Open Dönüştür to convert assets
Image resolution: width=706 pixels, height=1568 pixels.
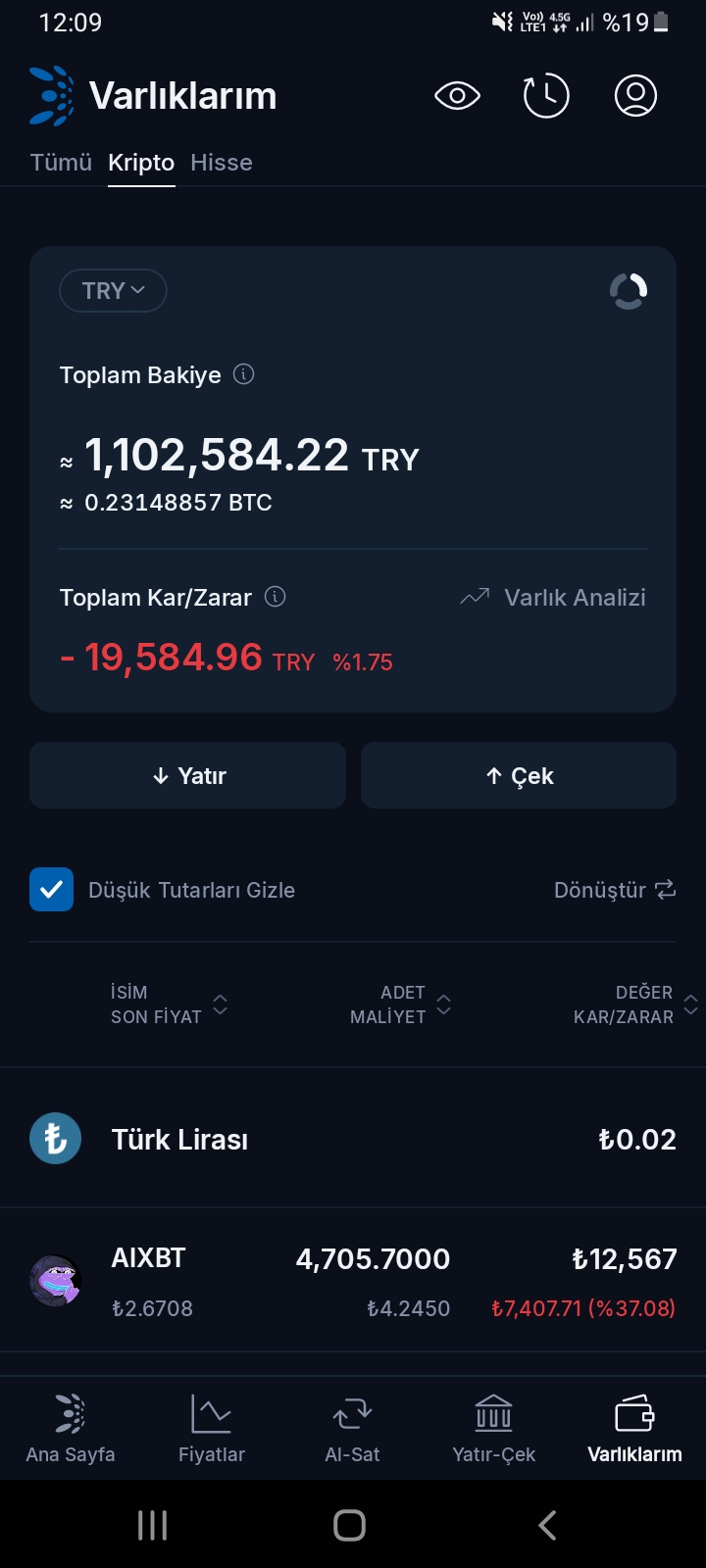[x=615, y=890]
